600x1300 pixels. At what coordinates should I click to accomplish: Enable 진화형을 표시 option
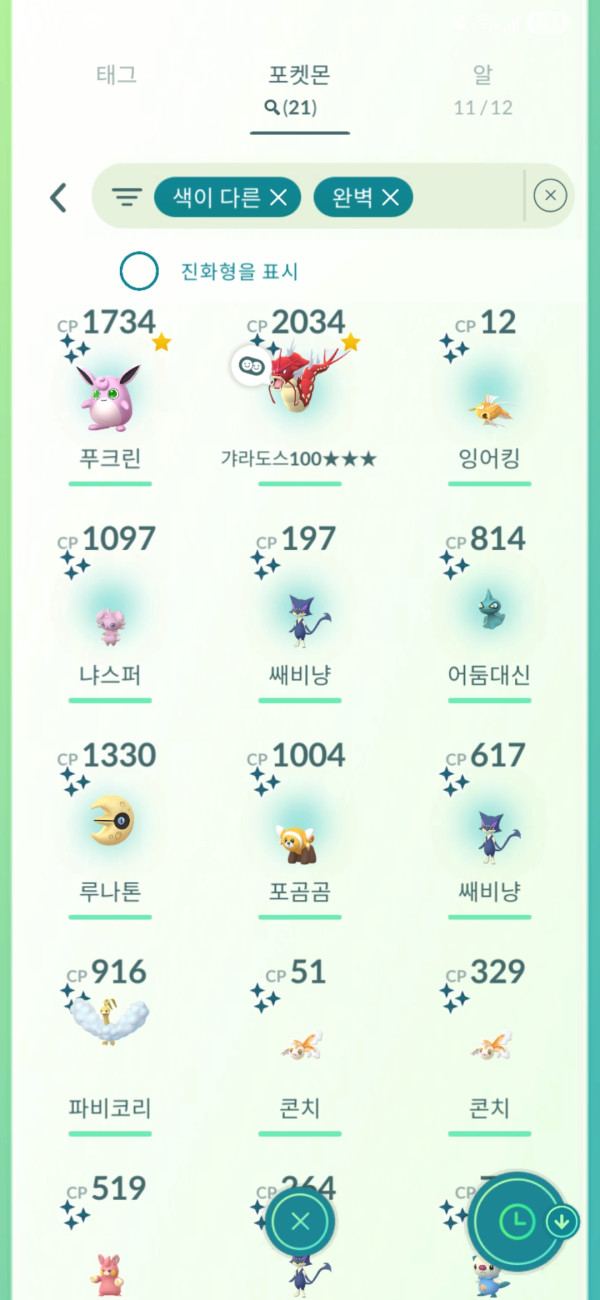point(139,271)
